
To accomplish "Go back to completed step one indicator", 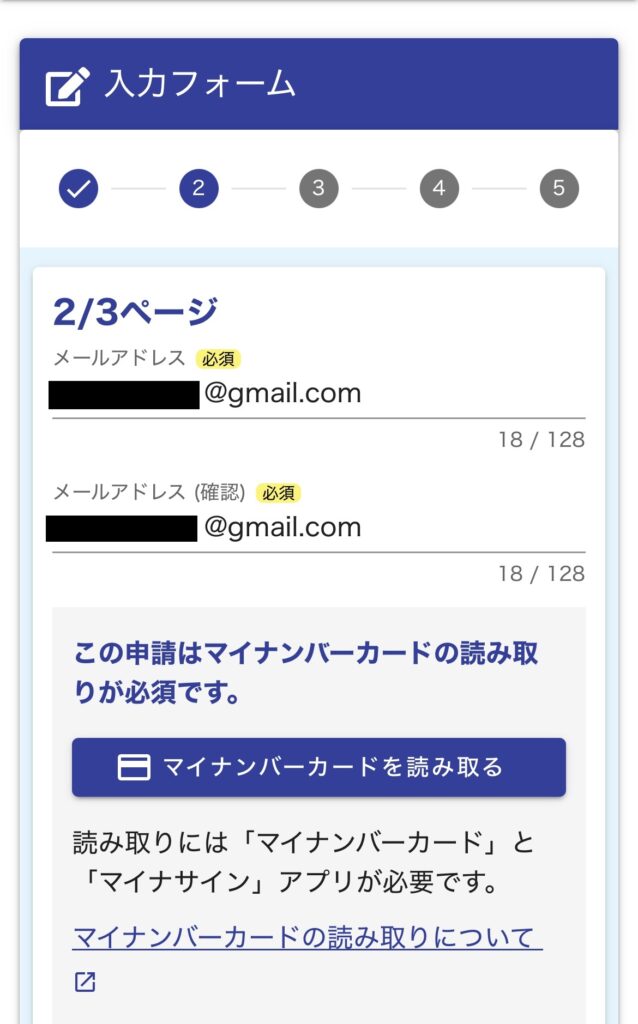I will [78, 188].
